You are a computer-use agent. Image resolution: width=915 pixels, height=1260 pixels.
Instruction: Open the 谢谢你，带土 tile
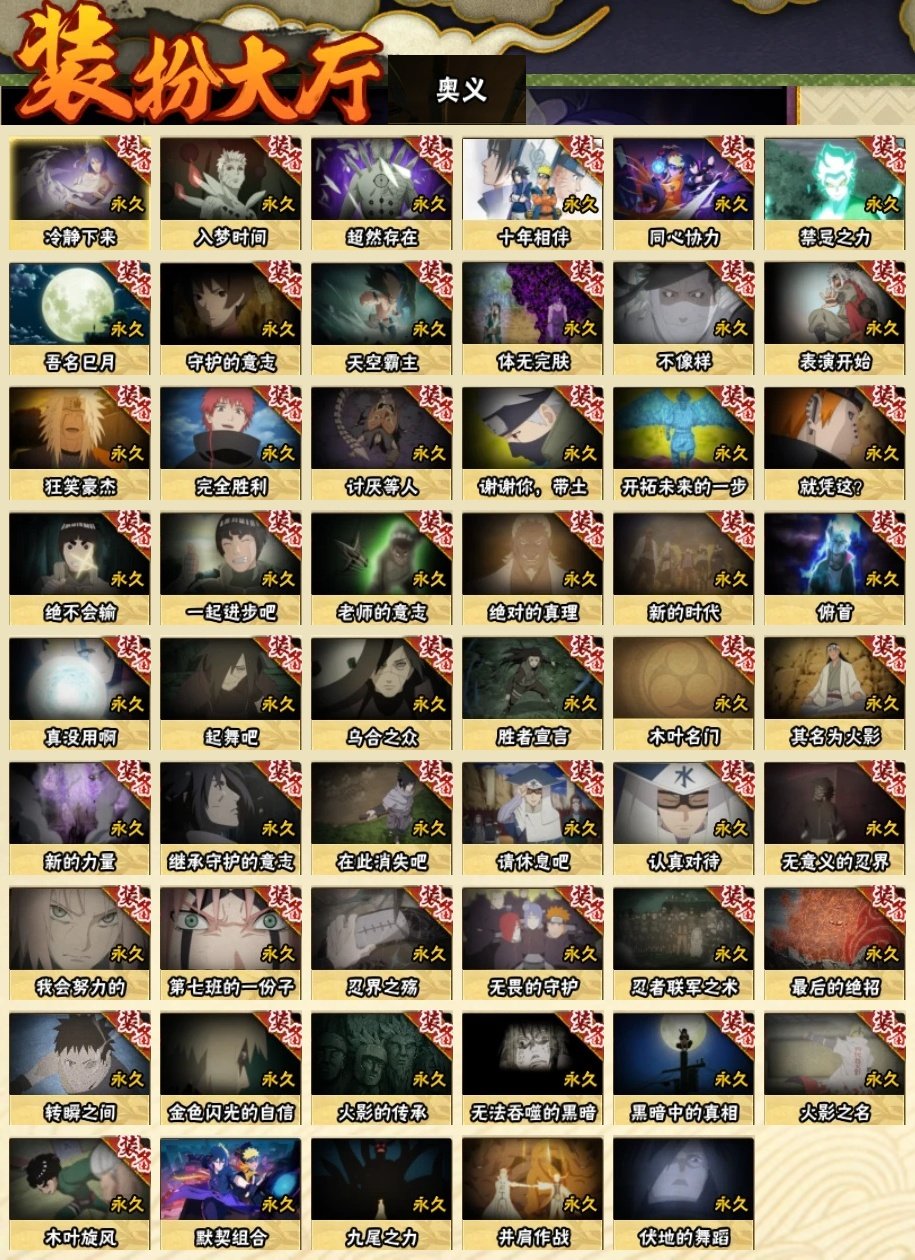coord(532,442)
